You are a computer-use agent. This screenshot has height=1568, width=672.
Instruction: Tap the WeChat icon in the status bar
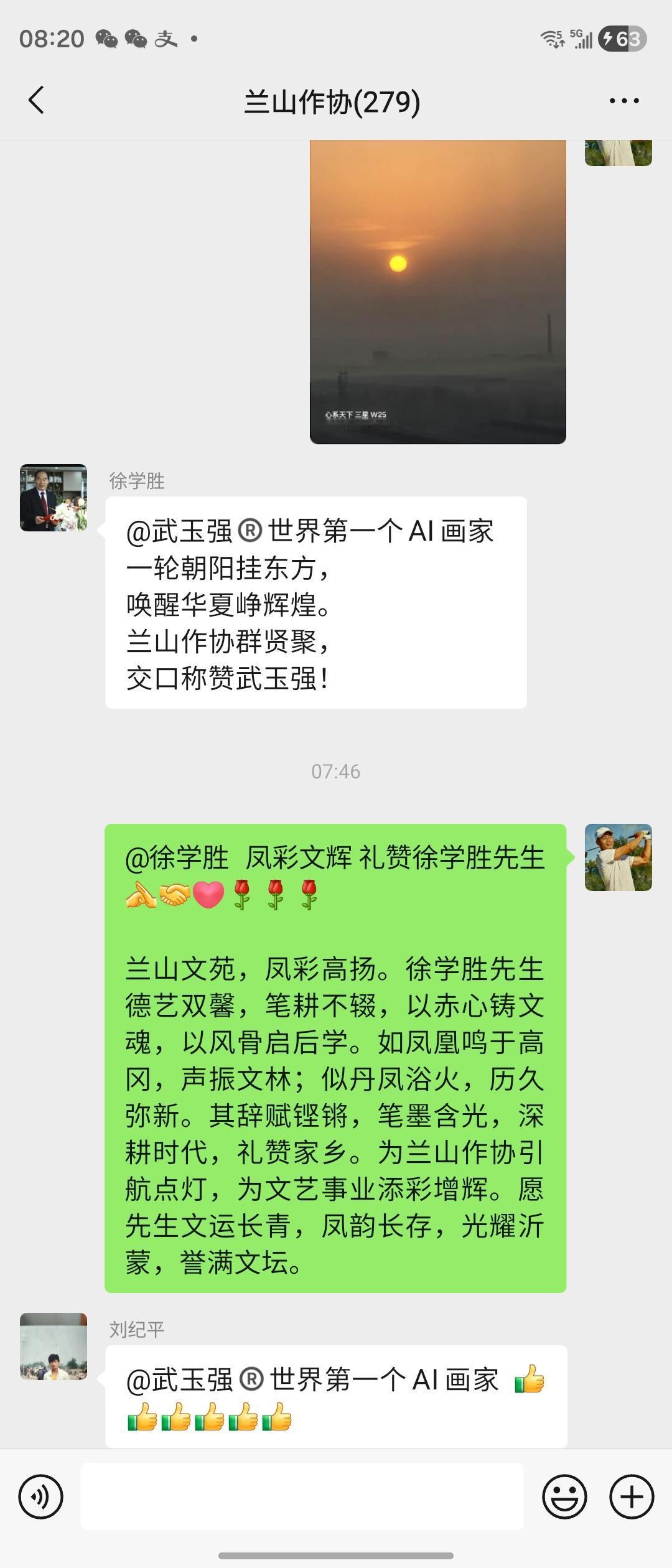pos(107,39)
